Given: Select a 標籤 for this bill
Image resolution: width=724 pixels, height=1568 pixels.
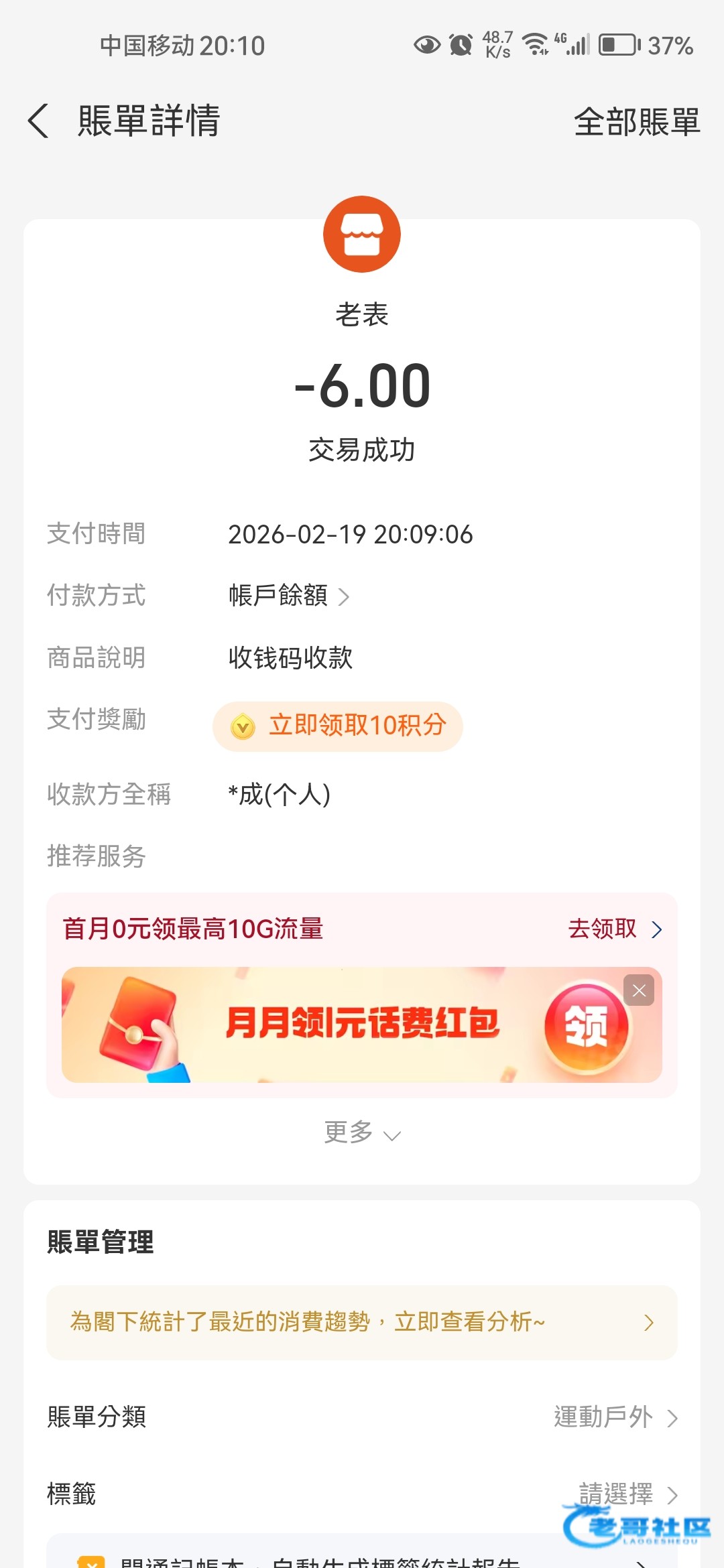Looking at the screenshot, I should tap(627, 1494).
